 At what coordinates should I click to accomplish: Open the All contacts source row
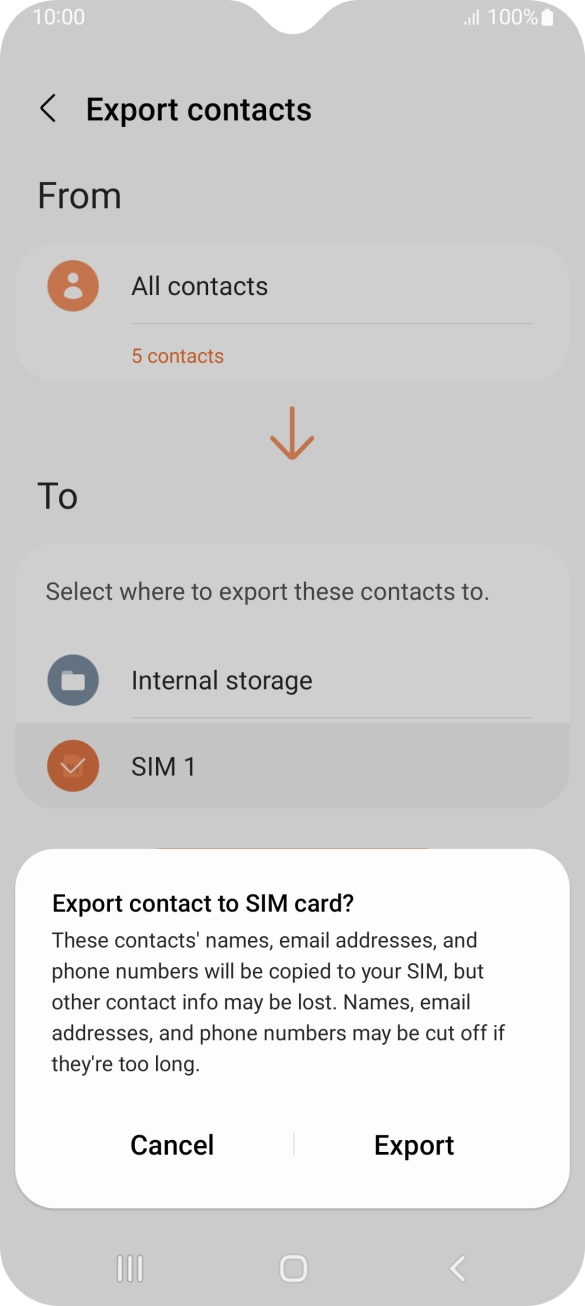click(x=292, y=311)
